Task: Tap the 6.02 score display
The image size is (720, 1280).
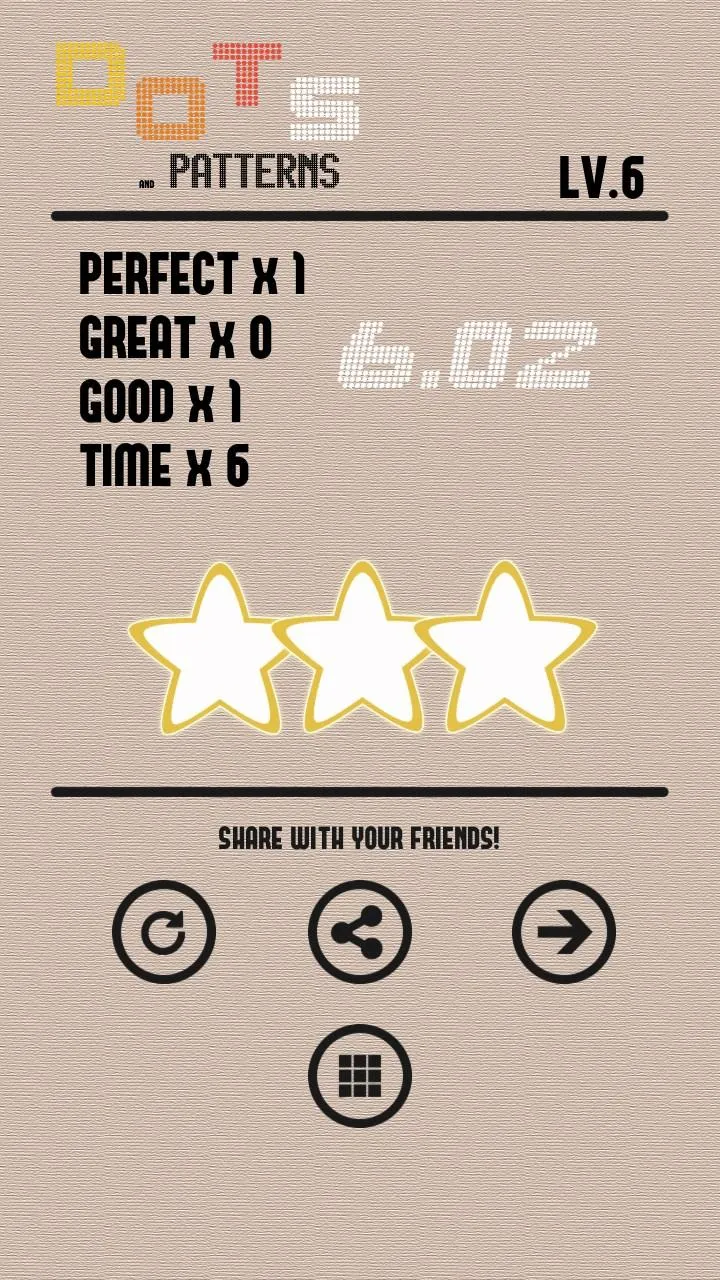Action: [470, 355]
